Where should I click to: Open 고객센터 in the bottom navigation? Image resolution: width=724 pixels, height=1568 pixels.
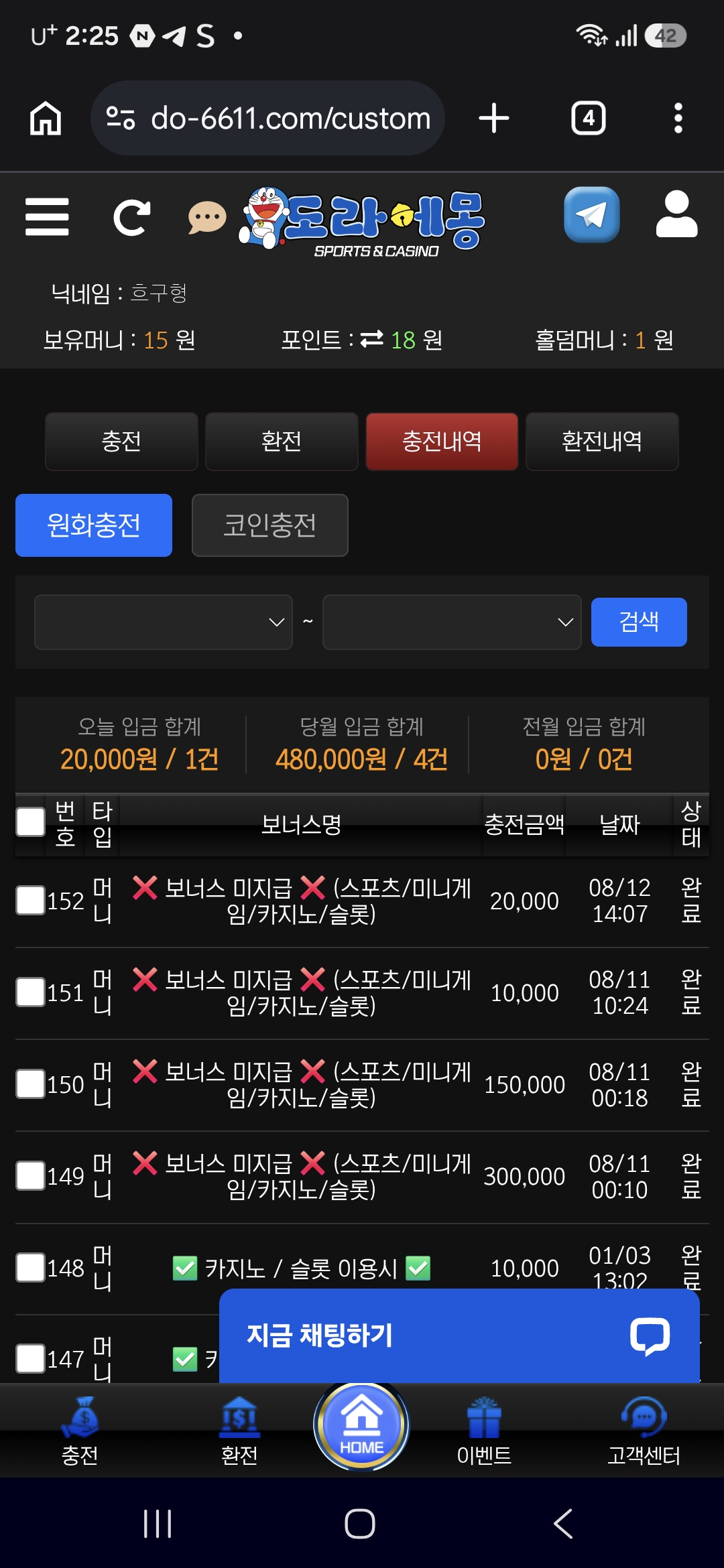[644, 1431]
